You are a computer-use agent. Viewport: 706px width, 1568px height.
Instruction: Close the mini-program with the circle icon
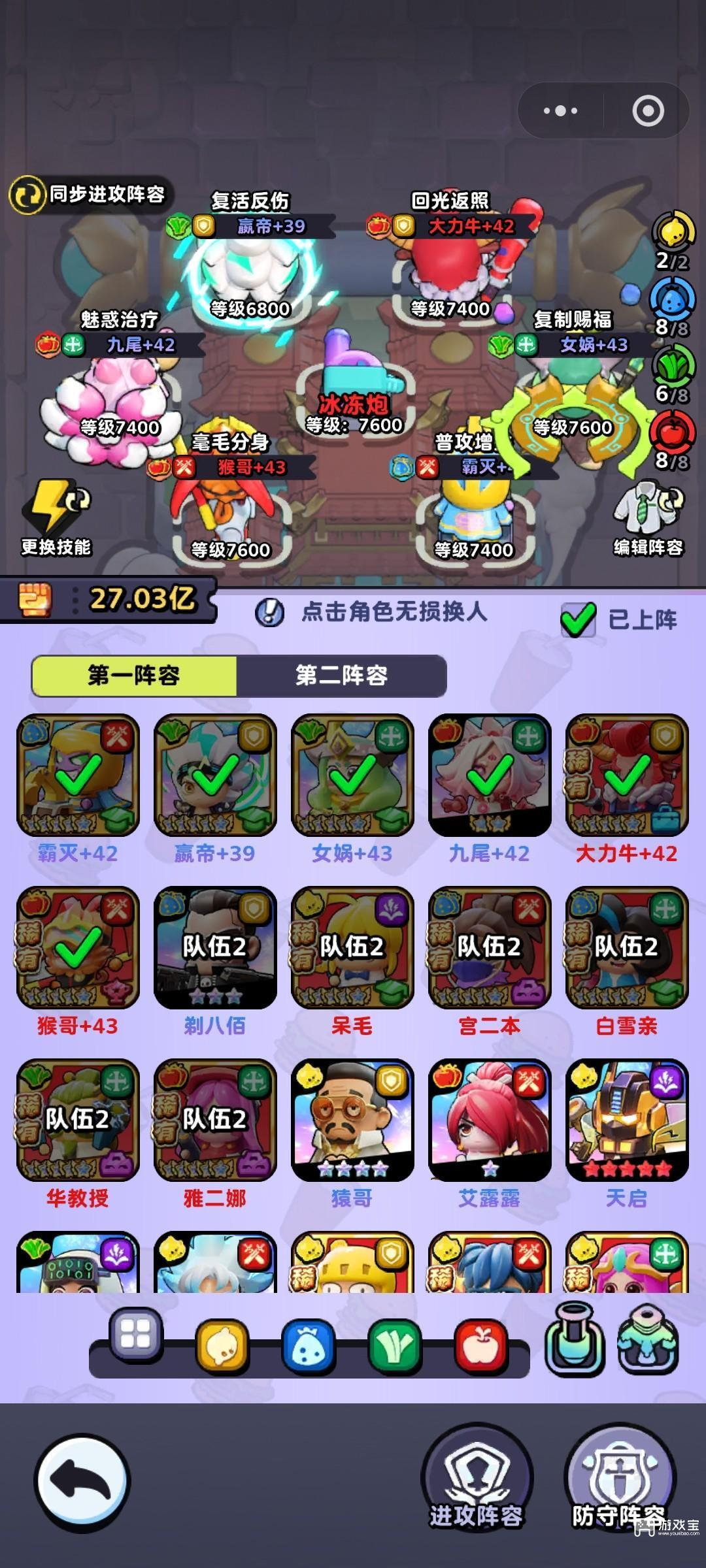point(648,111)
